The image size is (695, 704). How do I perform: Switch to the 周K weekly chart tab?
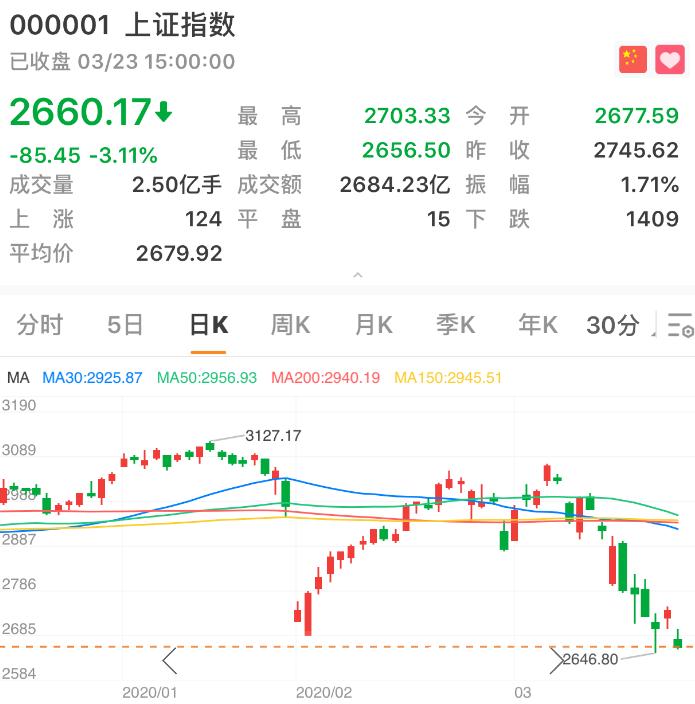pos(290,325)
